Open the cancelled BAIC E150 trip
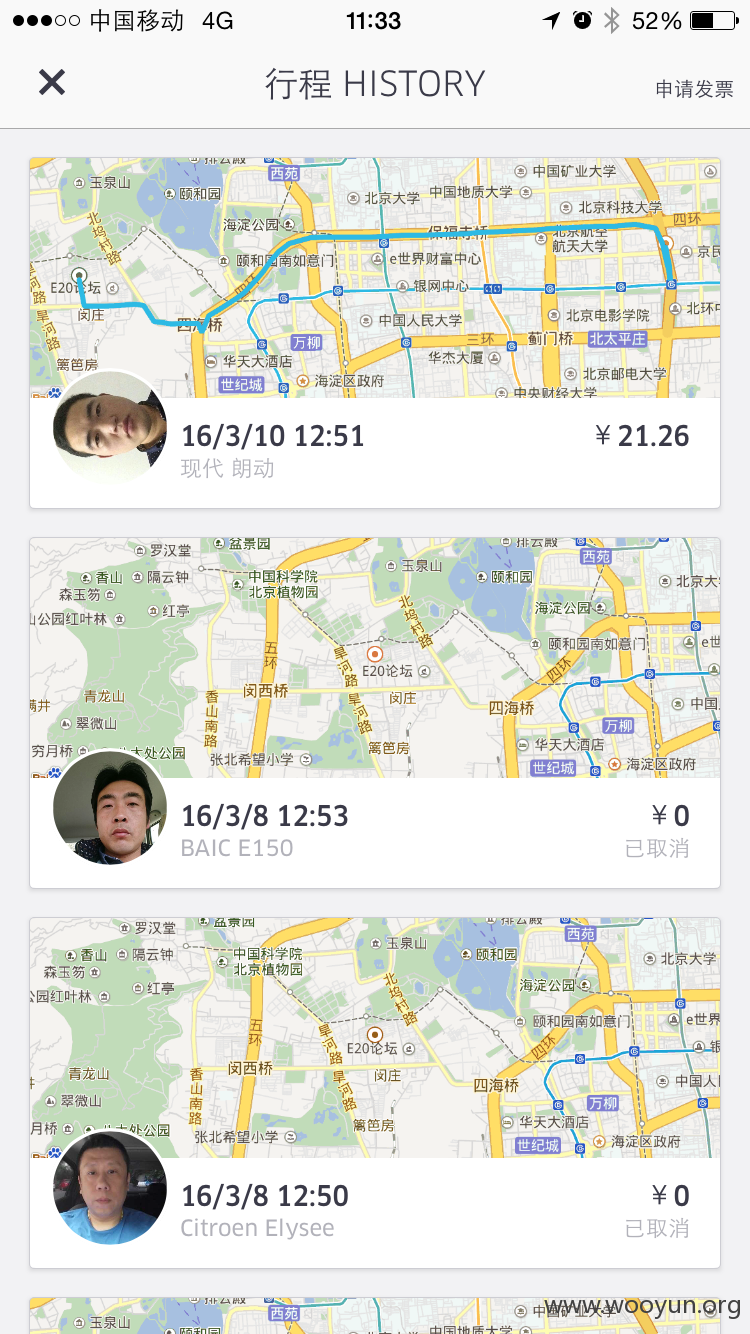 [x=375, y=713]
